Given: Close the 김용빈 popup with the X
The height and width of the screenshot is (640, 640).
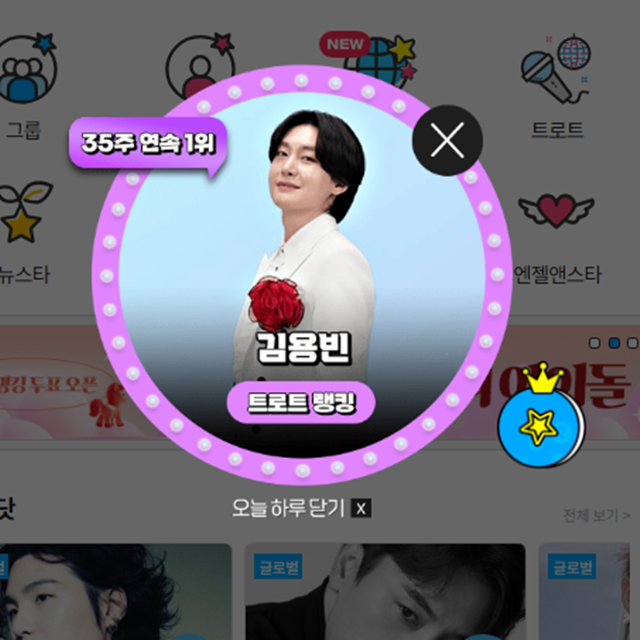Looking at the screenshot, I should (447, 141).
